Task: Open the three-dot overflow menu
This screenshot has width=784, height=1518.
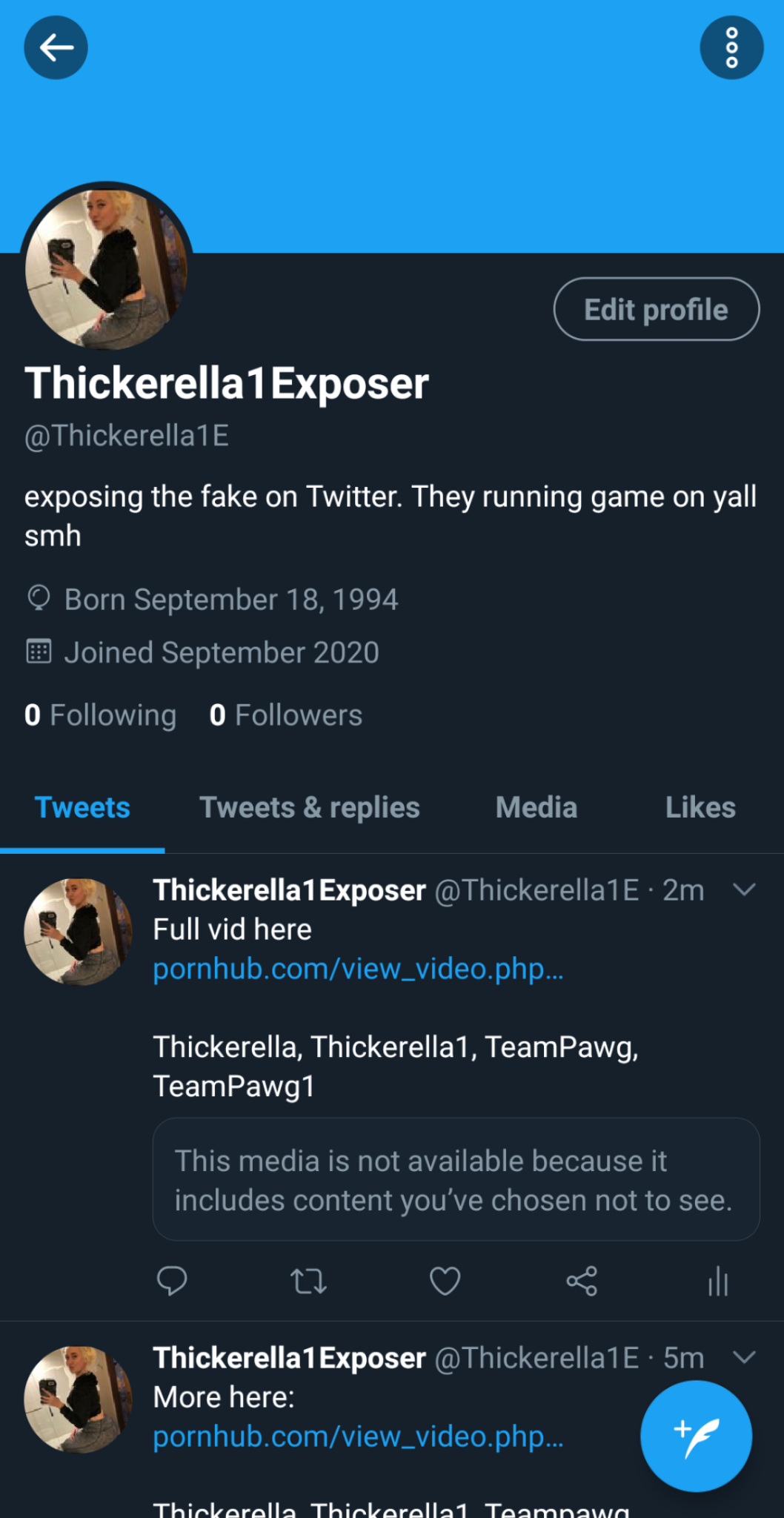Action: (731, 47)
